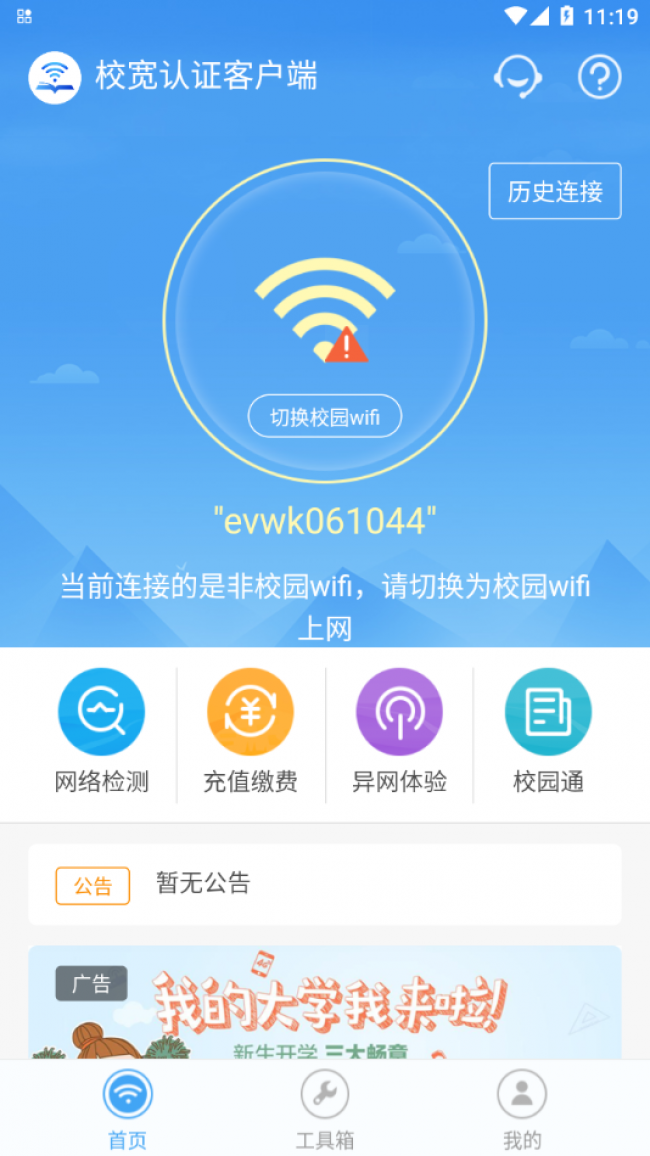This screenshot has width=650, height=1156.
Task: Open the 我的大学我来啦 ad banner
Action: tap(325, 1003)
